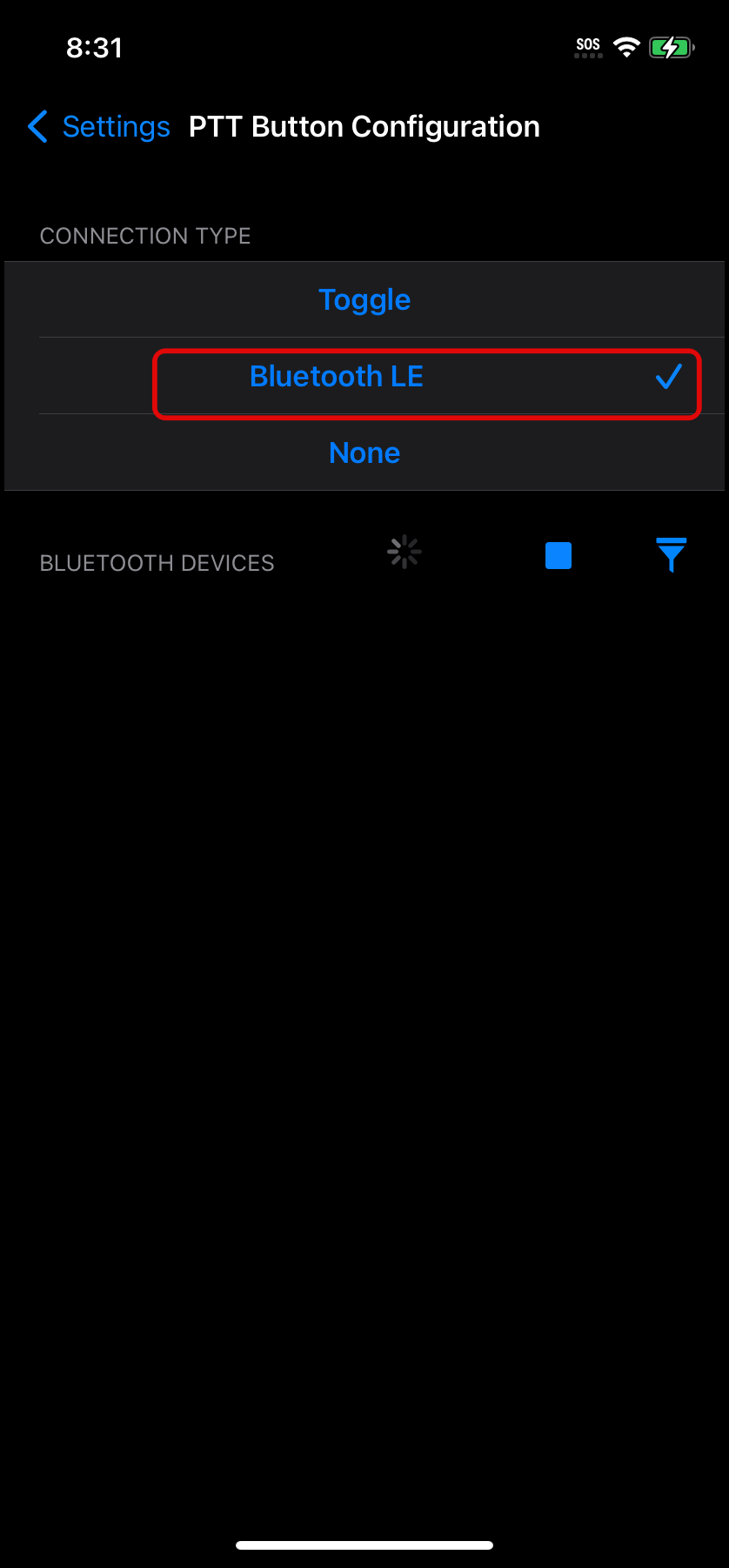
Task: Choose Bluetooth LE connection type
Action: coord(364,376)
